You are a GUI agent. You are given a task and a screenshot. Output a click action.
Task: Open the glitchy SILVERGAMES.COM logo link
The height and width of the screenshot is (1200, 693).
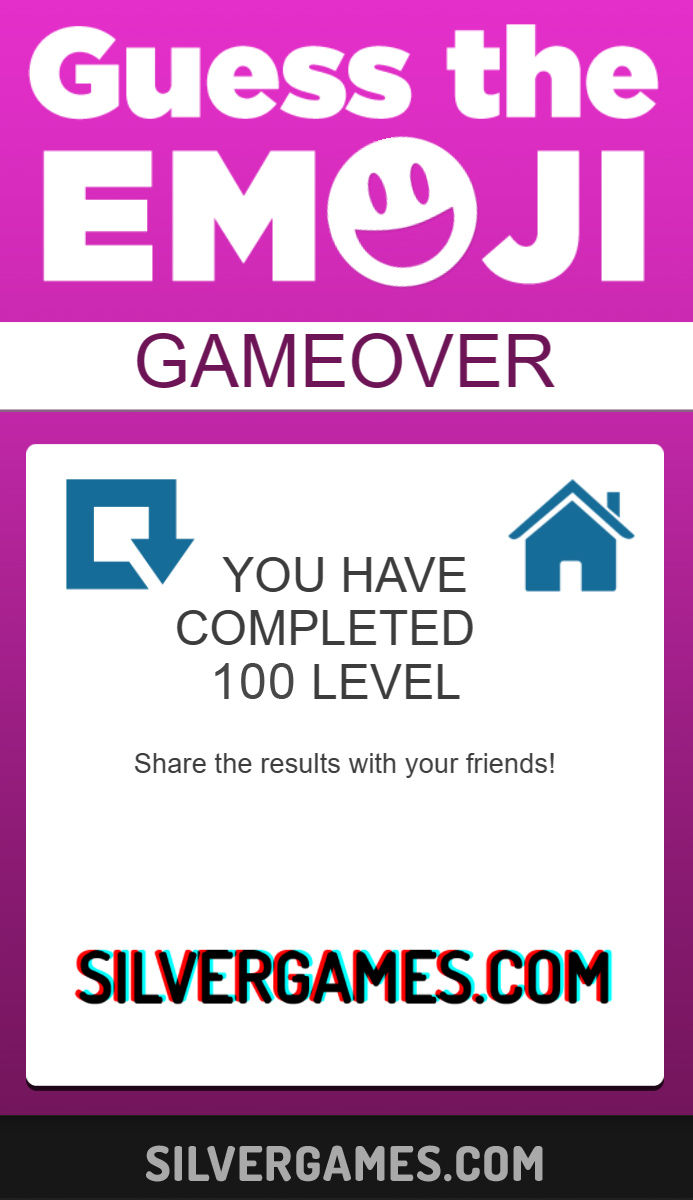pos(344,977)
